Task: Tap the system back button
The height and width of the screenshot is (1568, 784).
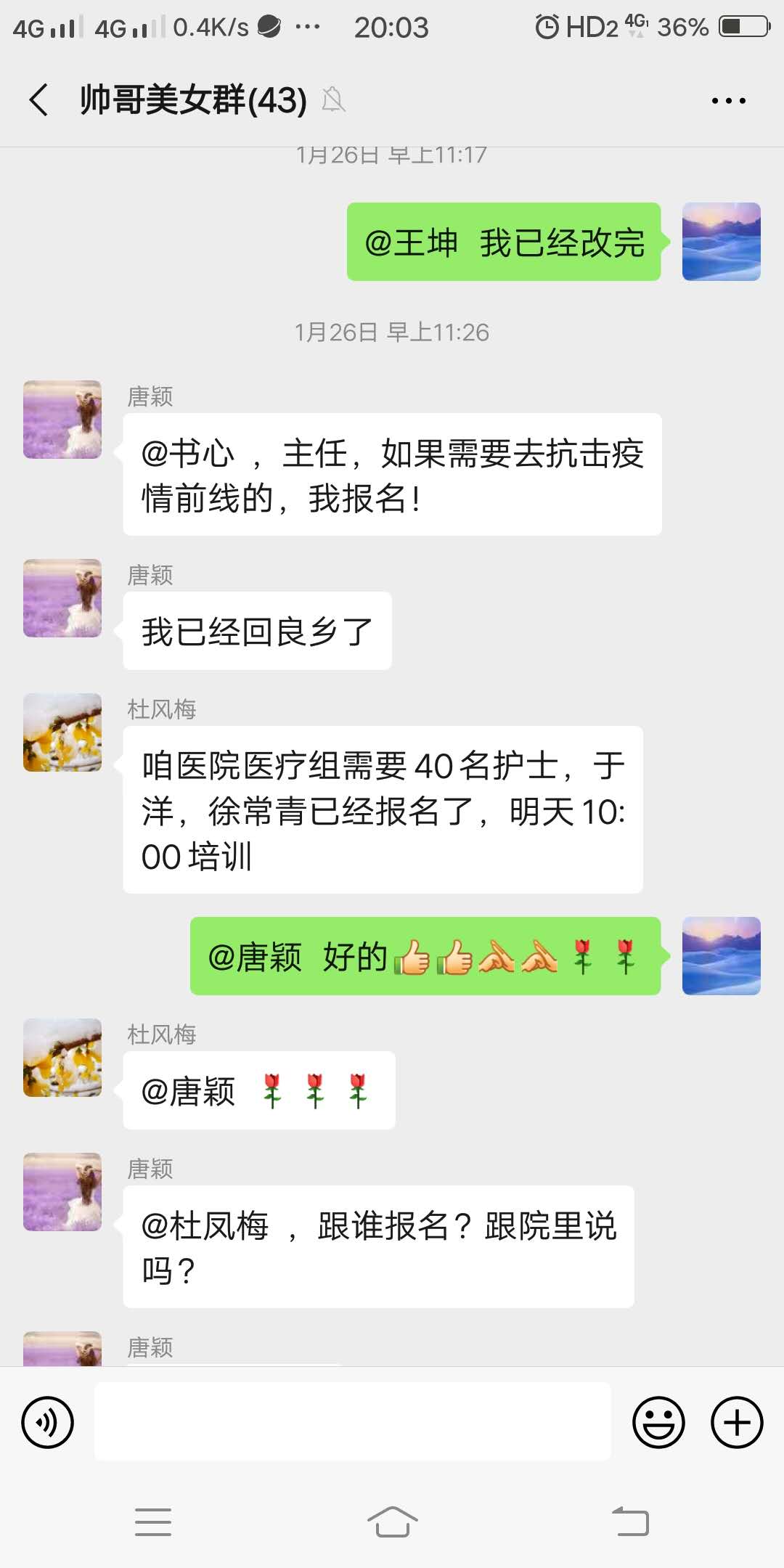Action: (x=630, y=1522)
